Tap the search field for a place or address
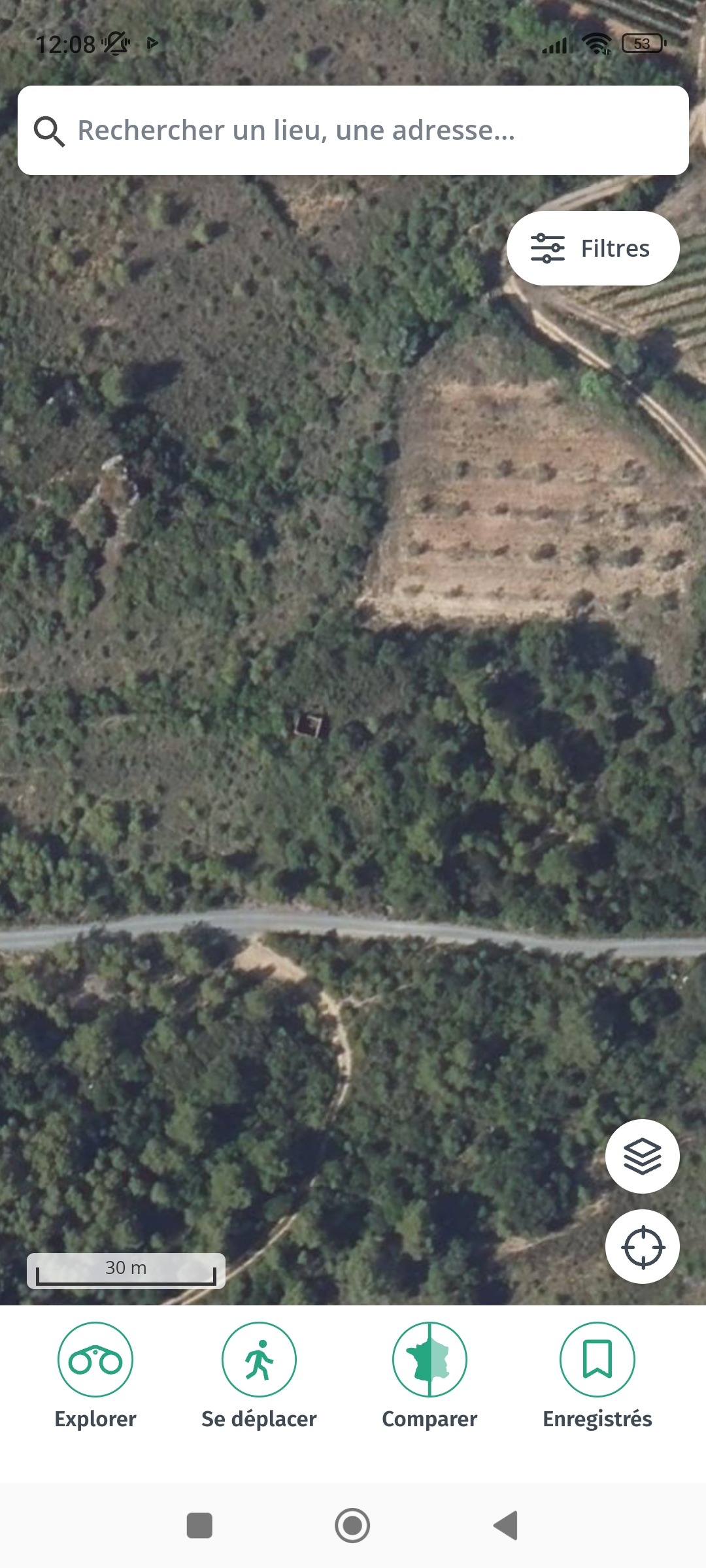 click(x=353, y=130)
